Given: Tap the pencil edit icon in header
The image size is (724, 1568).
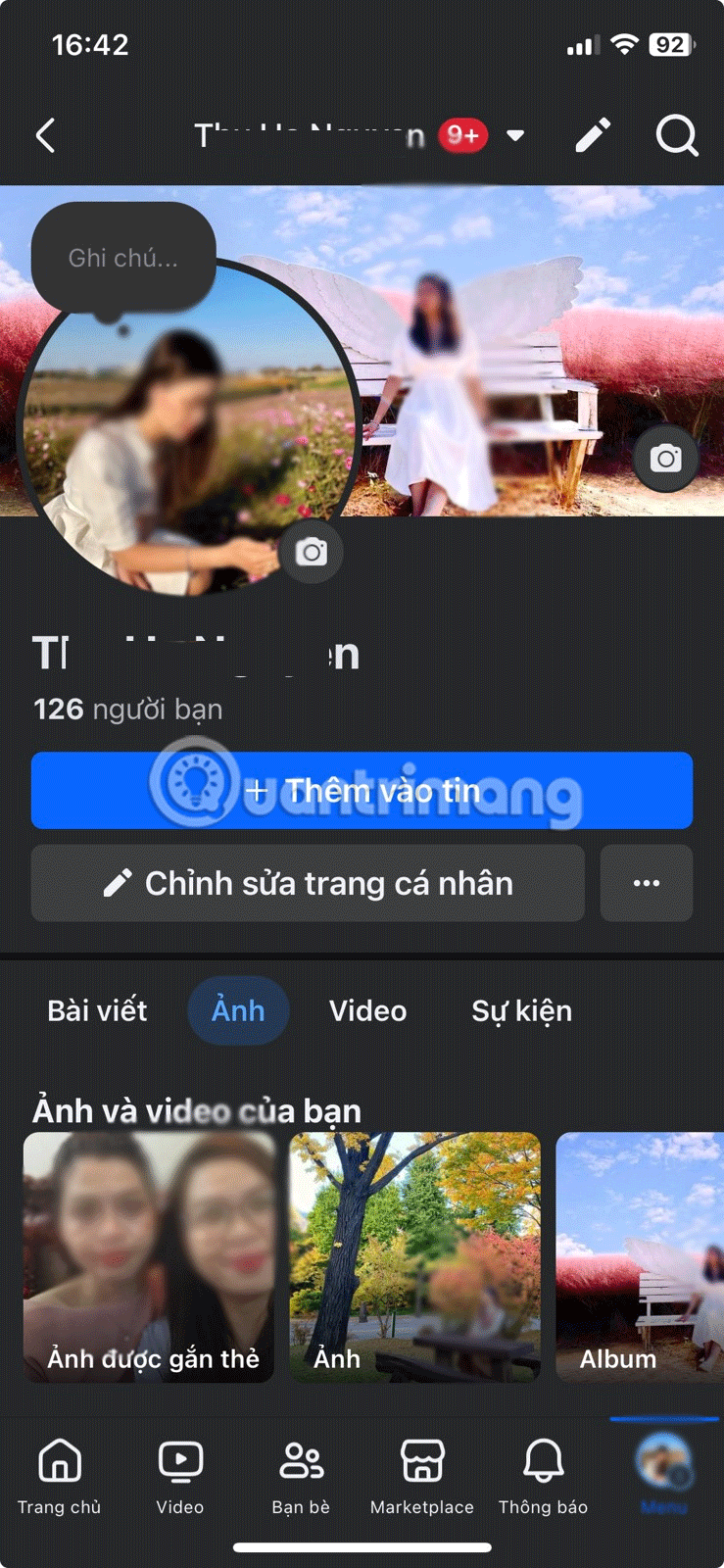Looking at the screenshot, I should pos(593,135).
